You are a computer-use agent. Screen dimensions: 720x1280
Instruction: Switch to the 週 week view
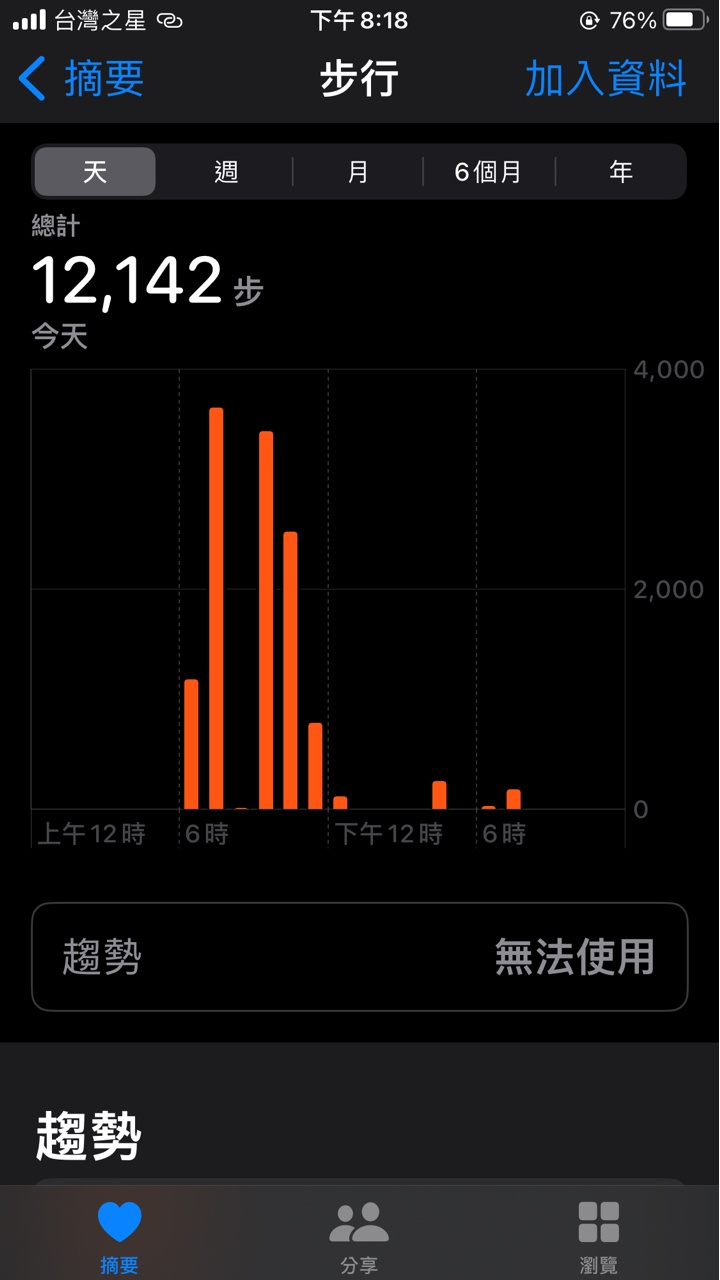(227, 172)
